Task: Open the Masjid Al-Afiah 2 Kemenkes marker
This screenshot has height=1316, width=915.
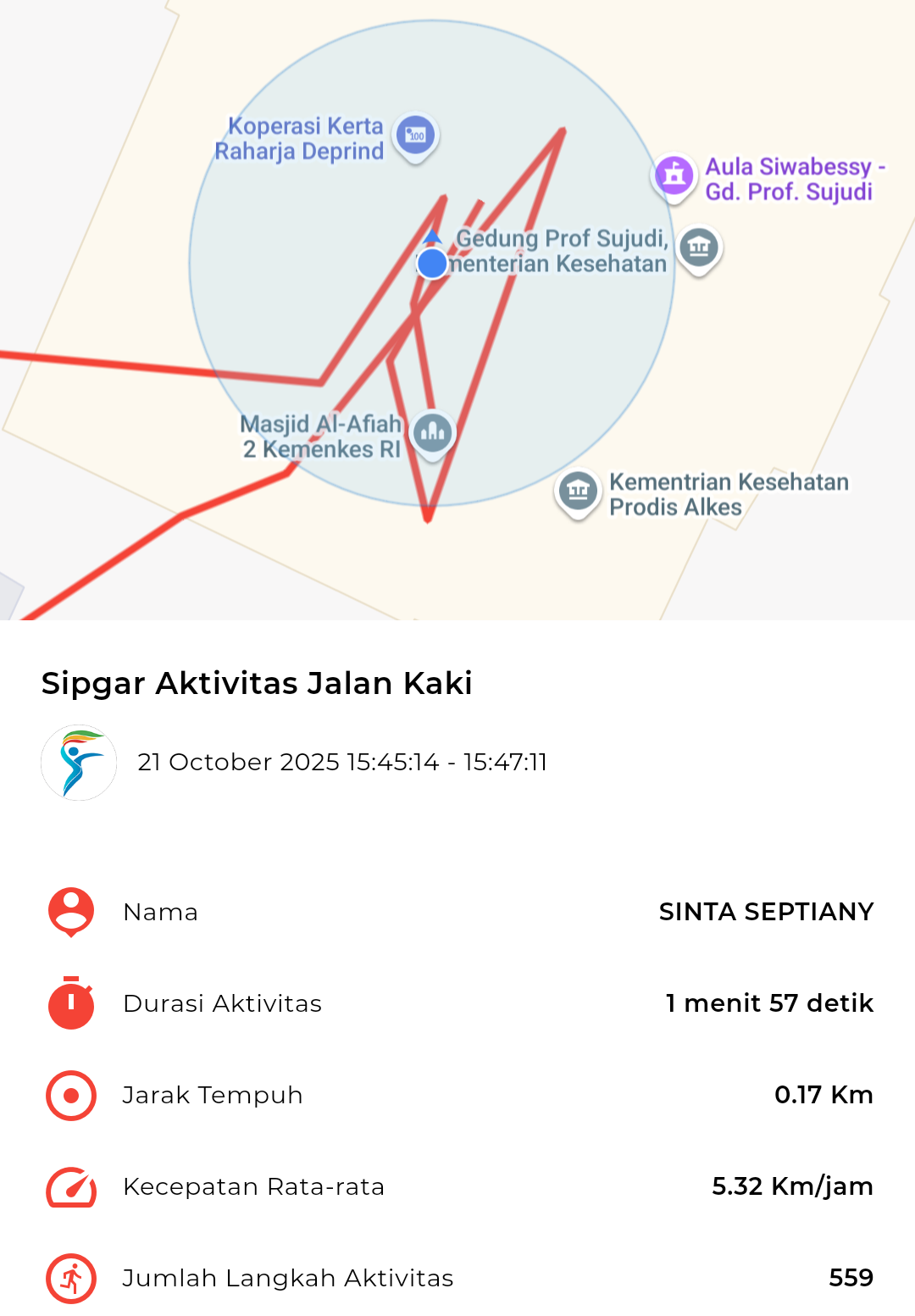Action: (433, 433)
